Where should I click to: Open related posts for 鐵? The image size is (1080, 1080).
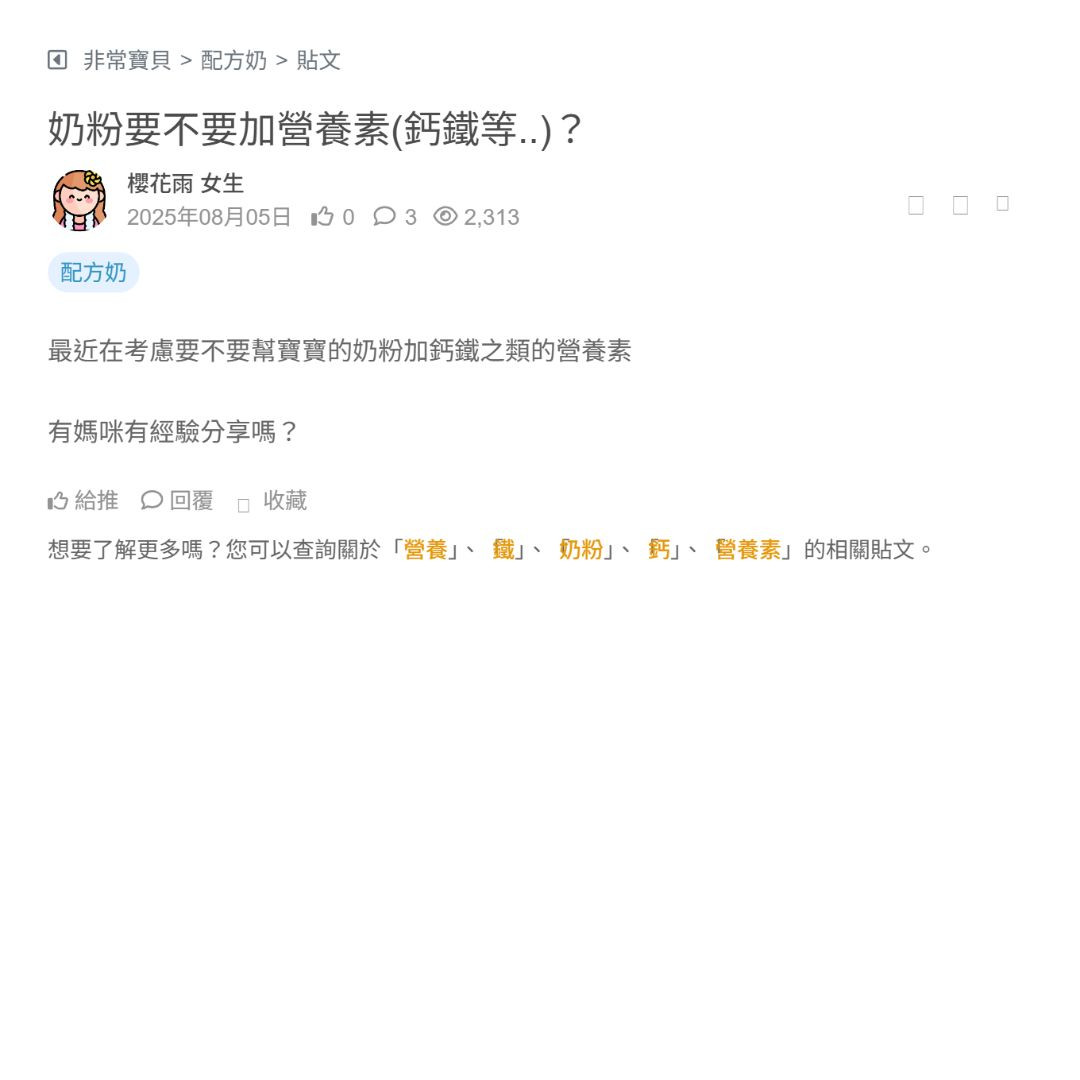click(503, 550)
